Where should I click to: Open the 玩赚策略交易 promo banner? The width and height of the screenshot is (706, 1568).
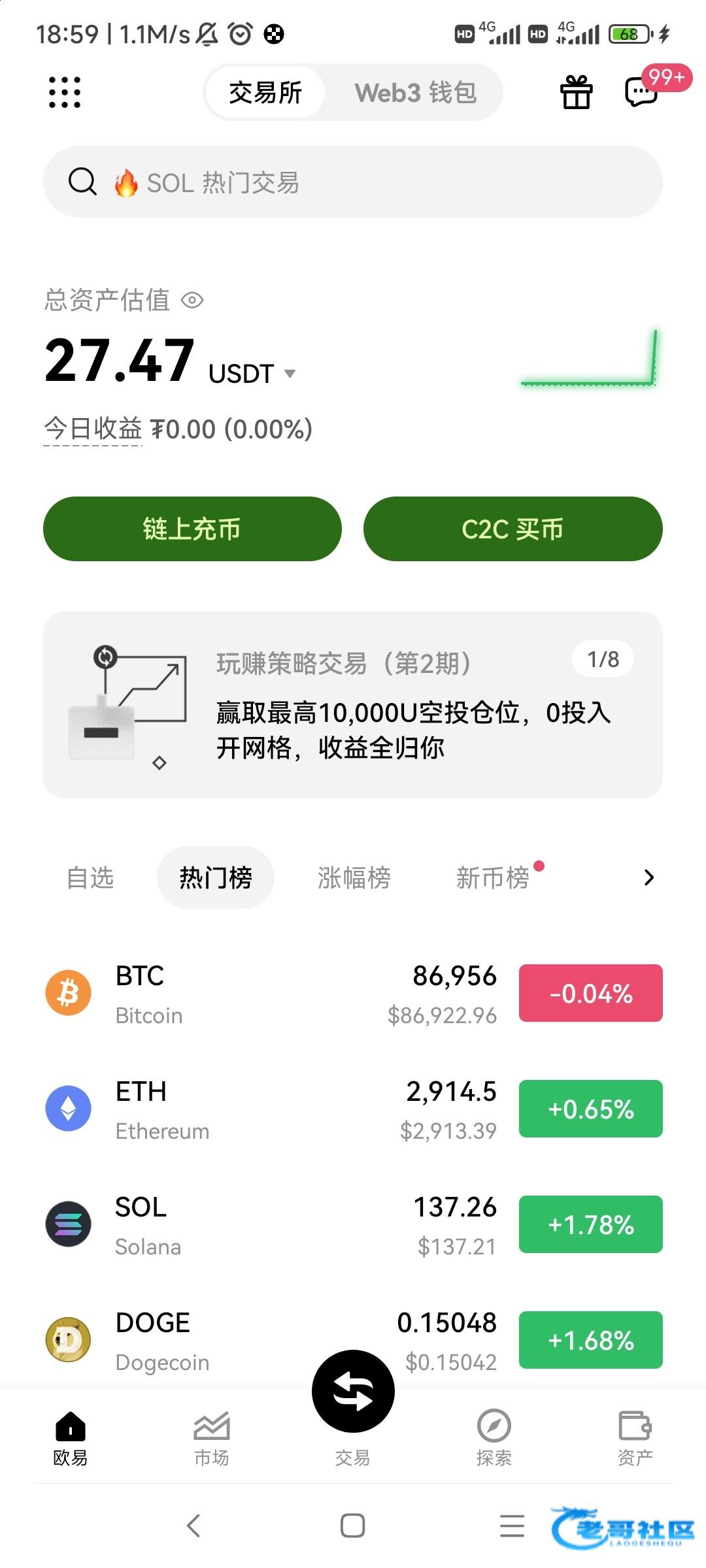pyautogui.click(x=353, y=705)
